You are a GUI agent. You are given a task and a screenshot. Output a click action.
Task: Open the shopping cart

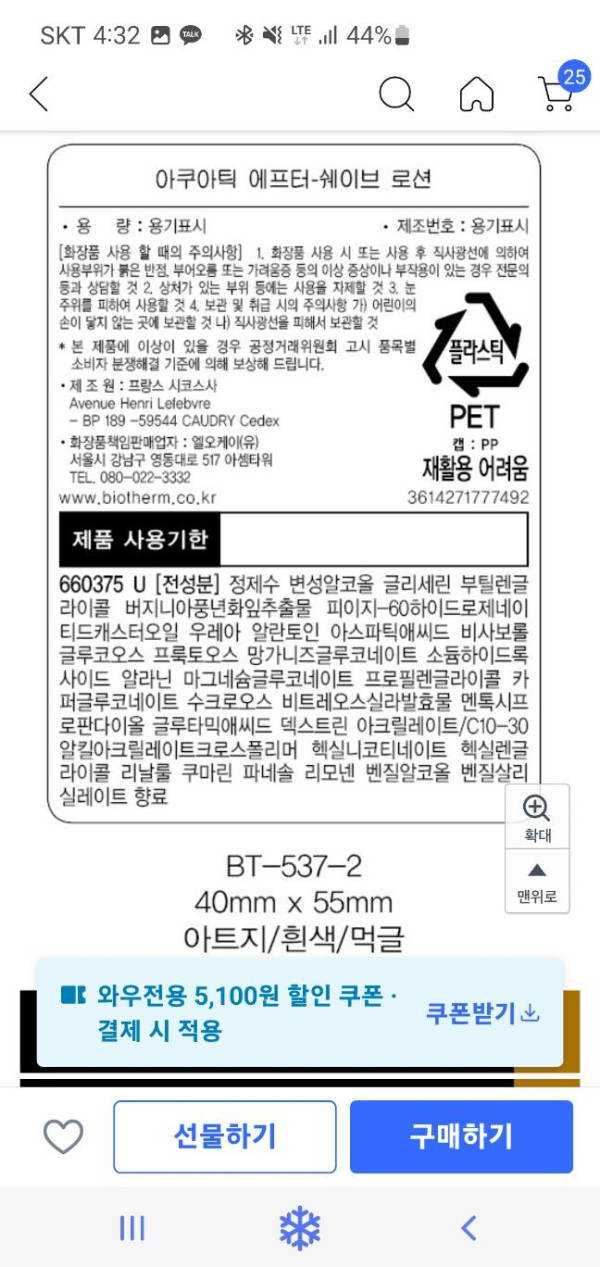557,92
